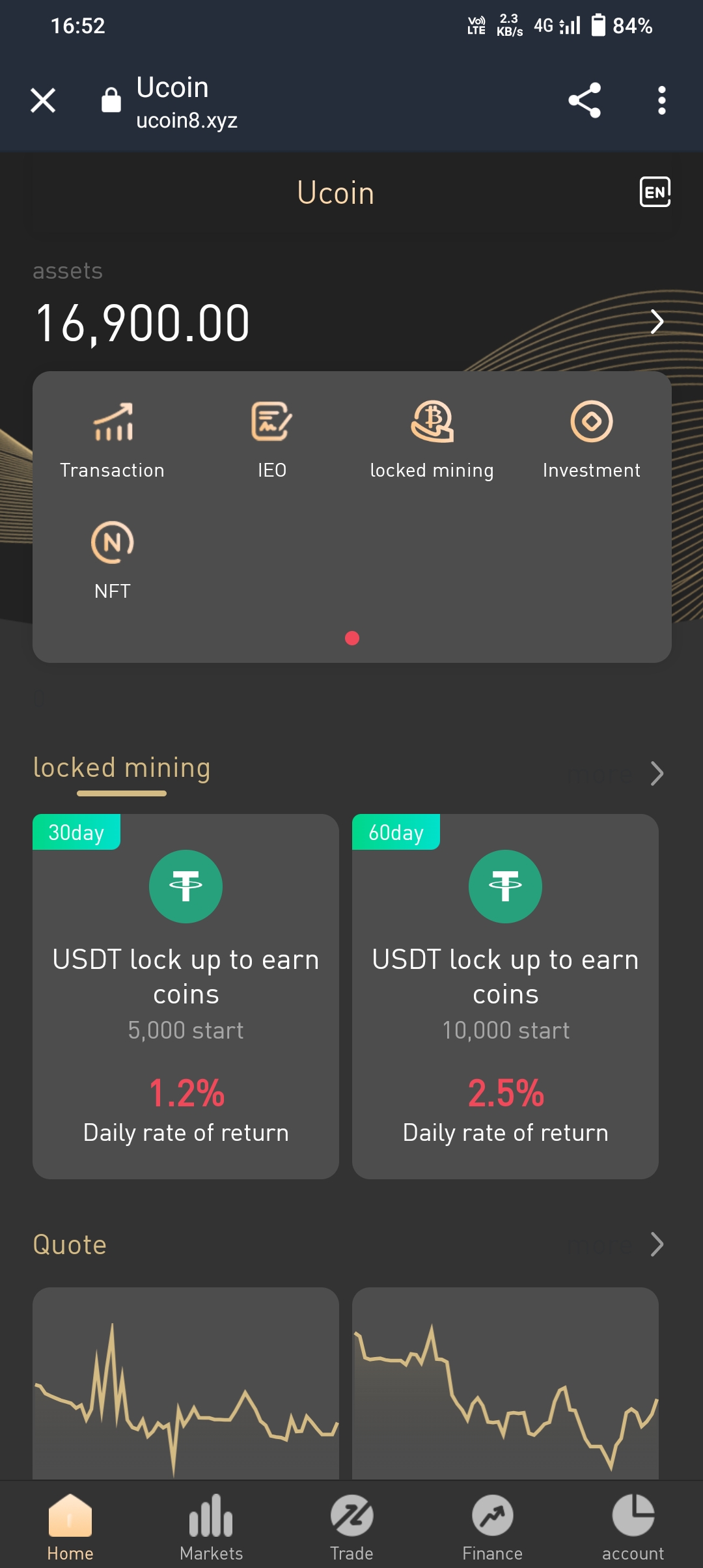Share the Ucoin page

584,100
